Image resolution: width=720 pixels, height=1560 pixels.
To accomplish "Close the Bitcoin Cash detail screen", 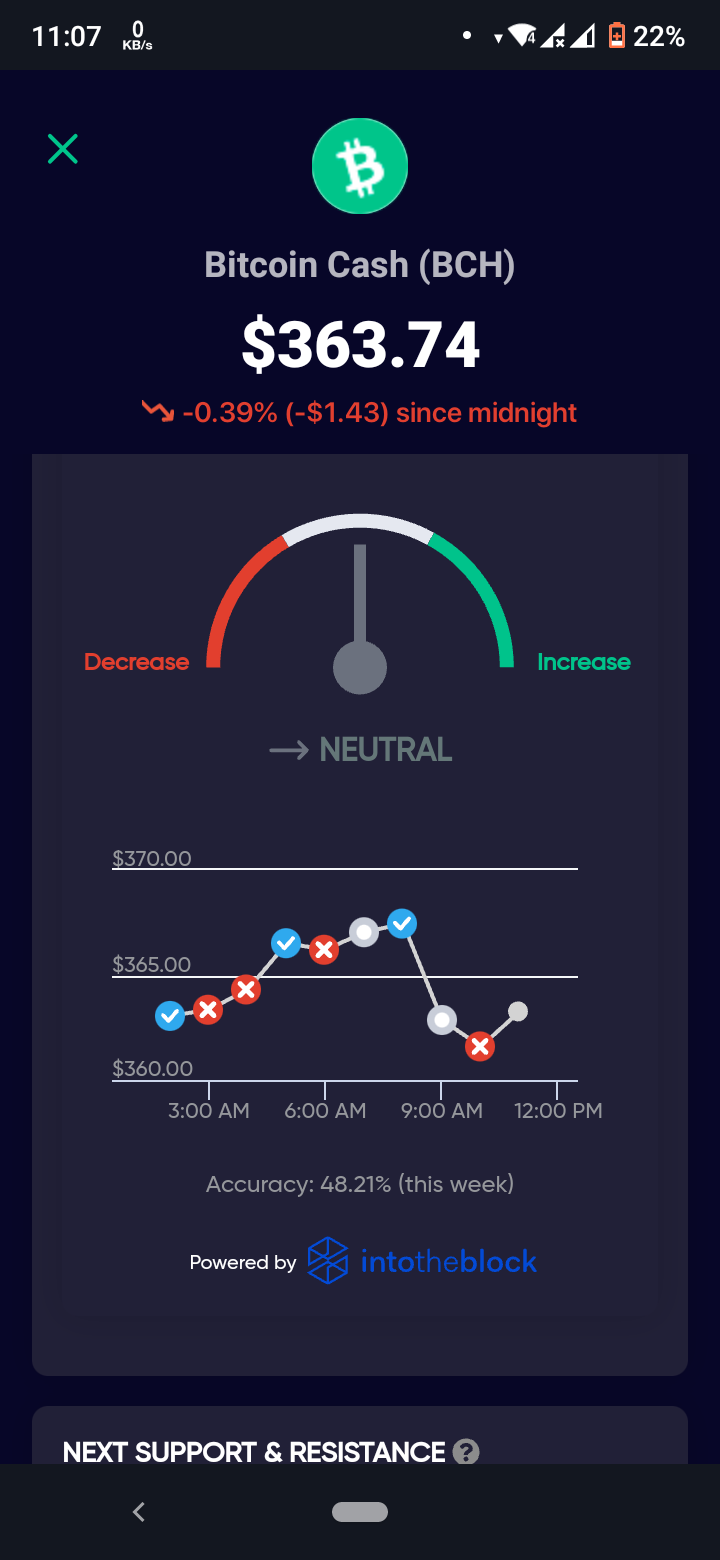I will point(63,150).
